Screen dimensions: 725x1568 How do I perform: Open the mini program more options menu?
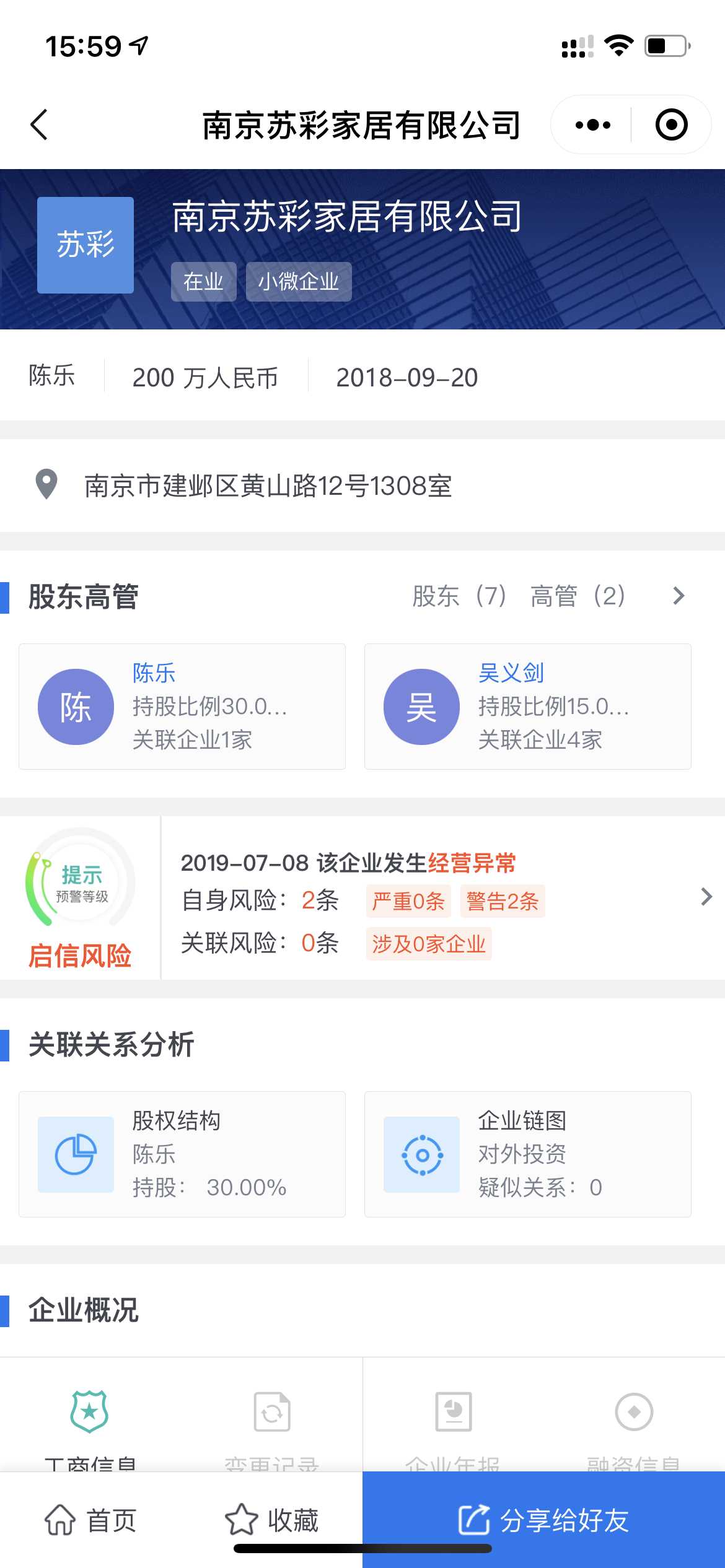click(592, 125)
